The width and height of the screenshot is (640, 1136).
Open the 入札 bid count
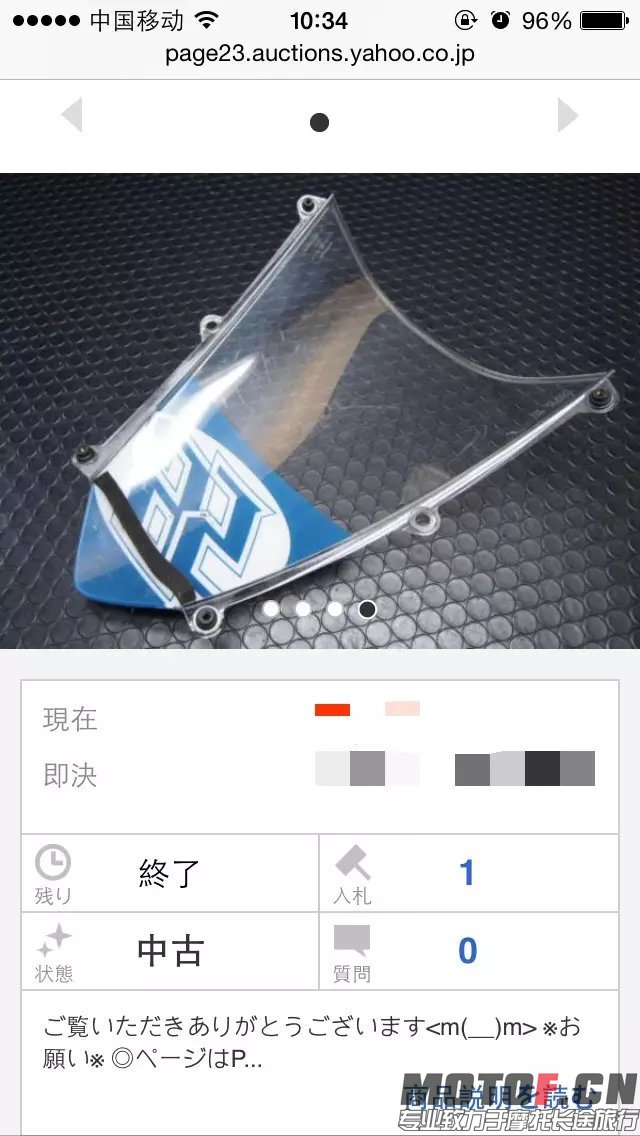pos(466,873)
